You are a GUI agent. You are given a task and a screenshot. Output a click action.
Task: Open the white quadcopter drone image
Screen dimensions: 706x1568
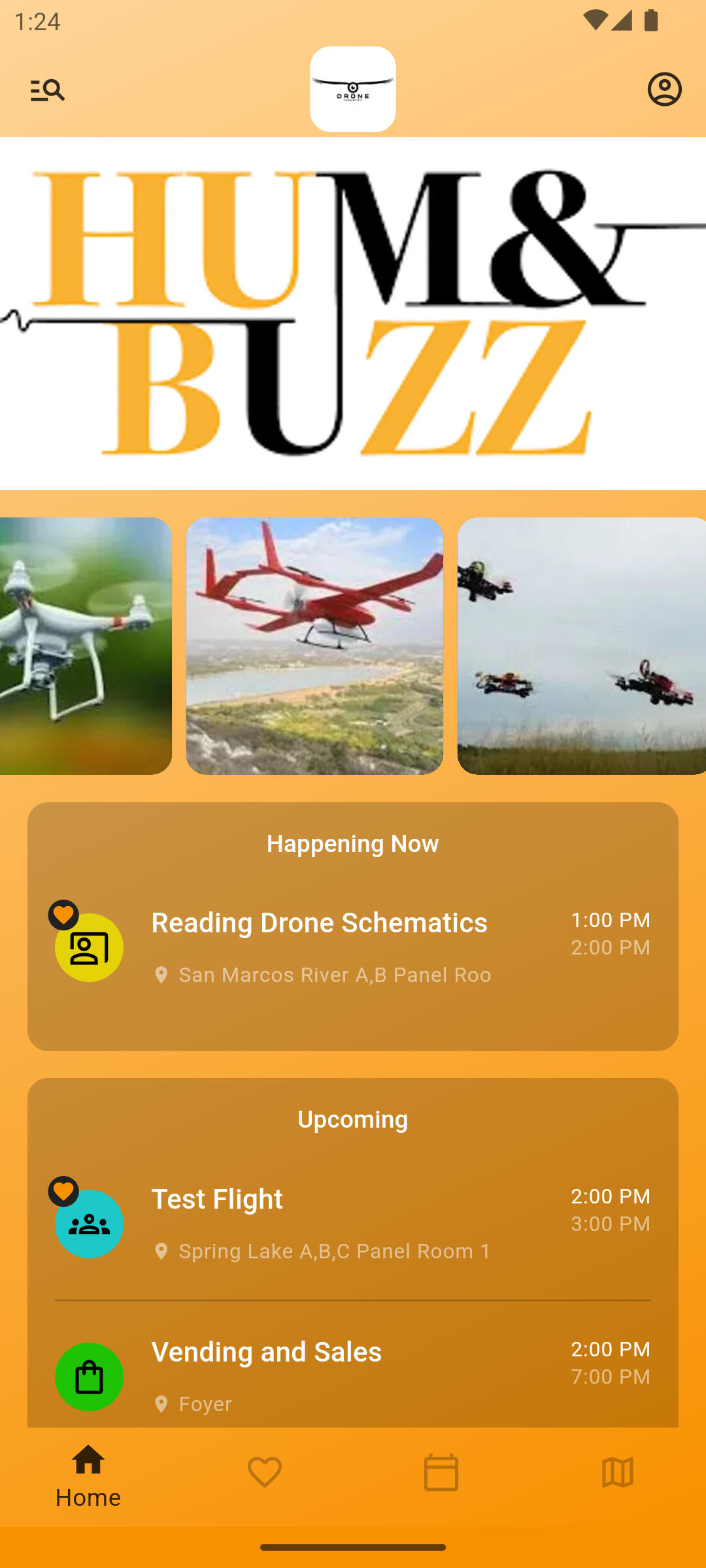[x=85, y=645]
